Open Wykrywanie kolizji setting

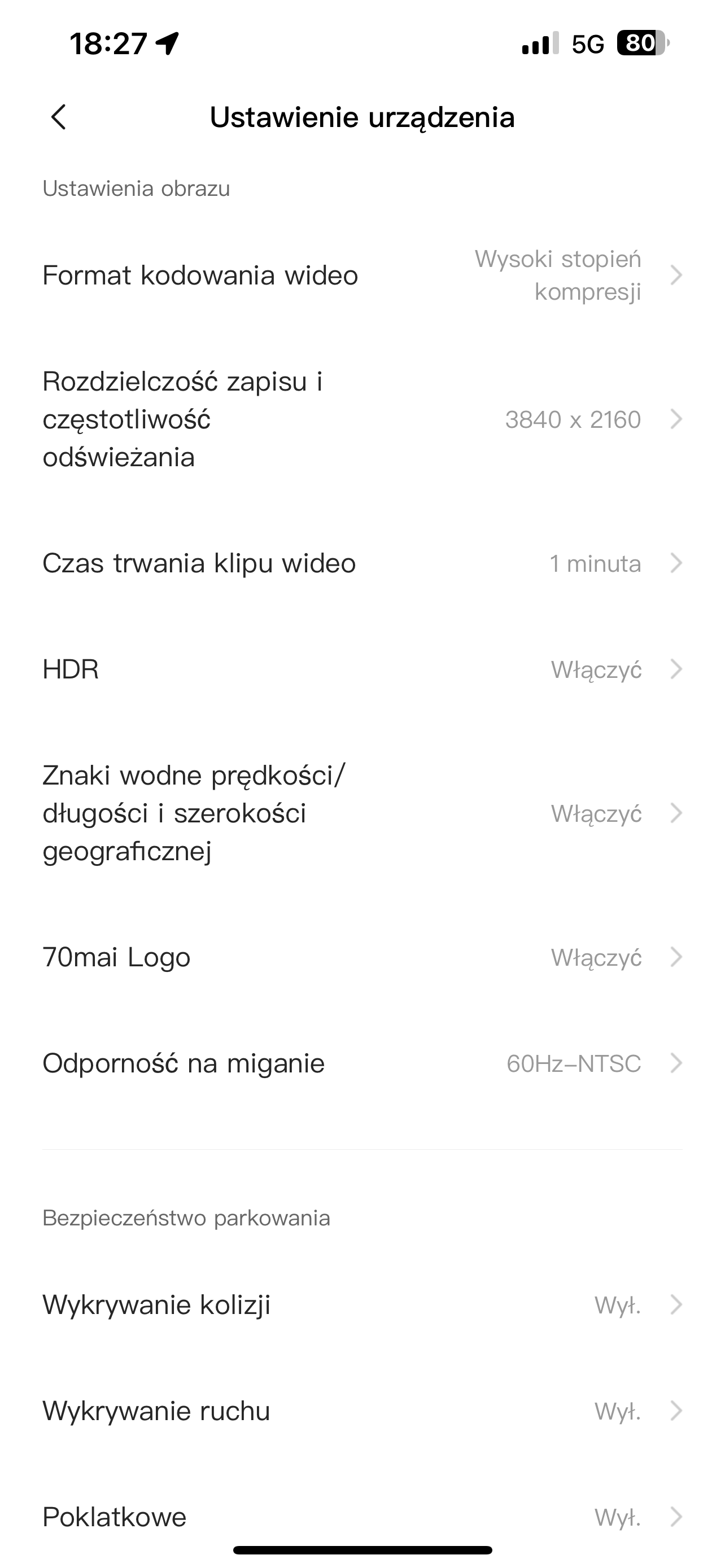(362, 1304)
